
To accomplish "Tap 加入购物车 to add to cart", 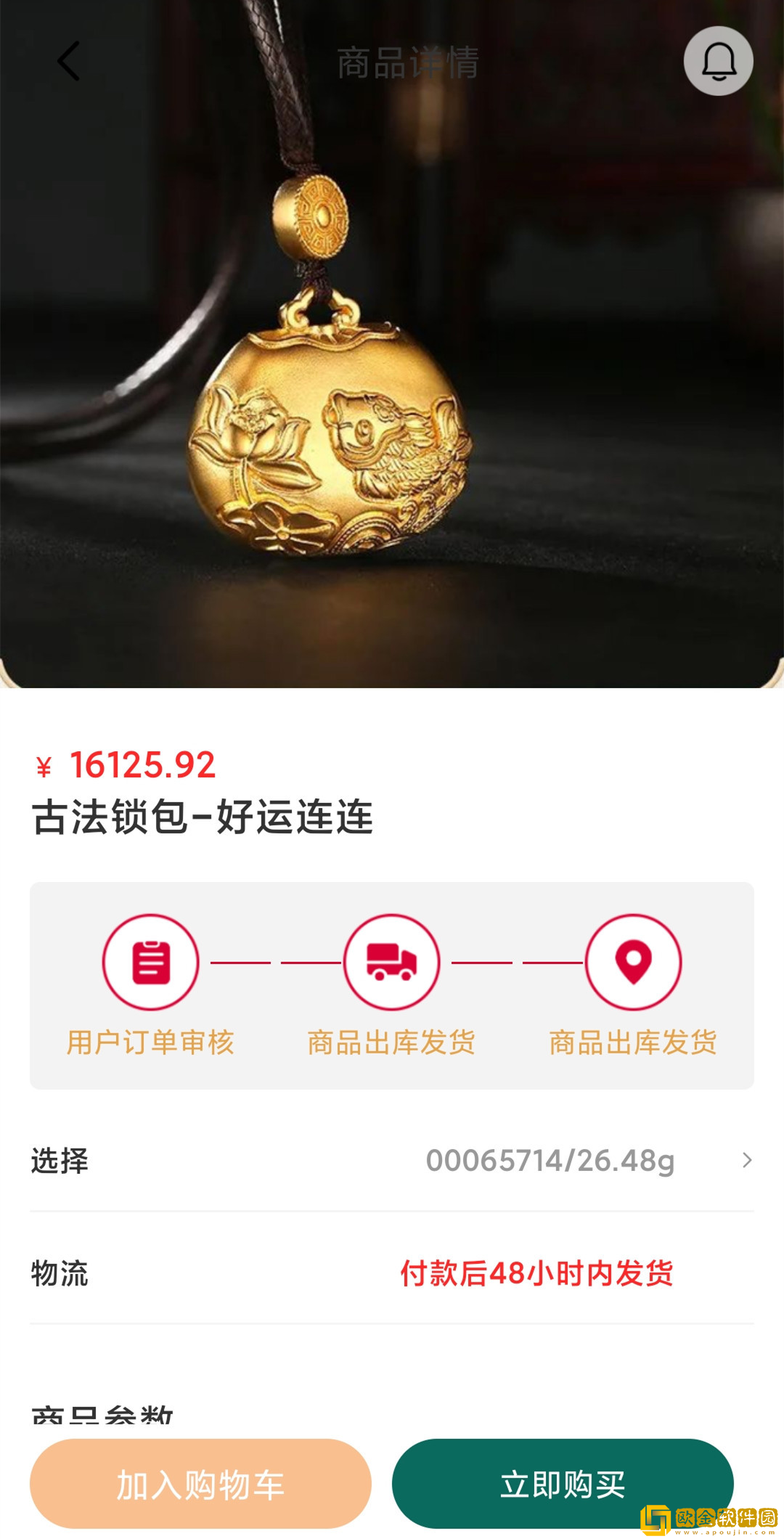I will coord(200,1484).
